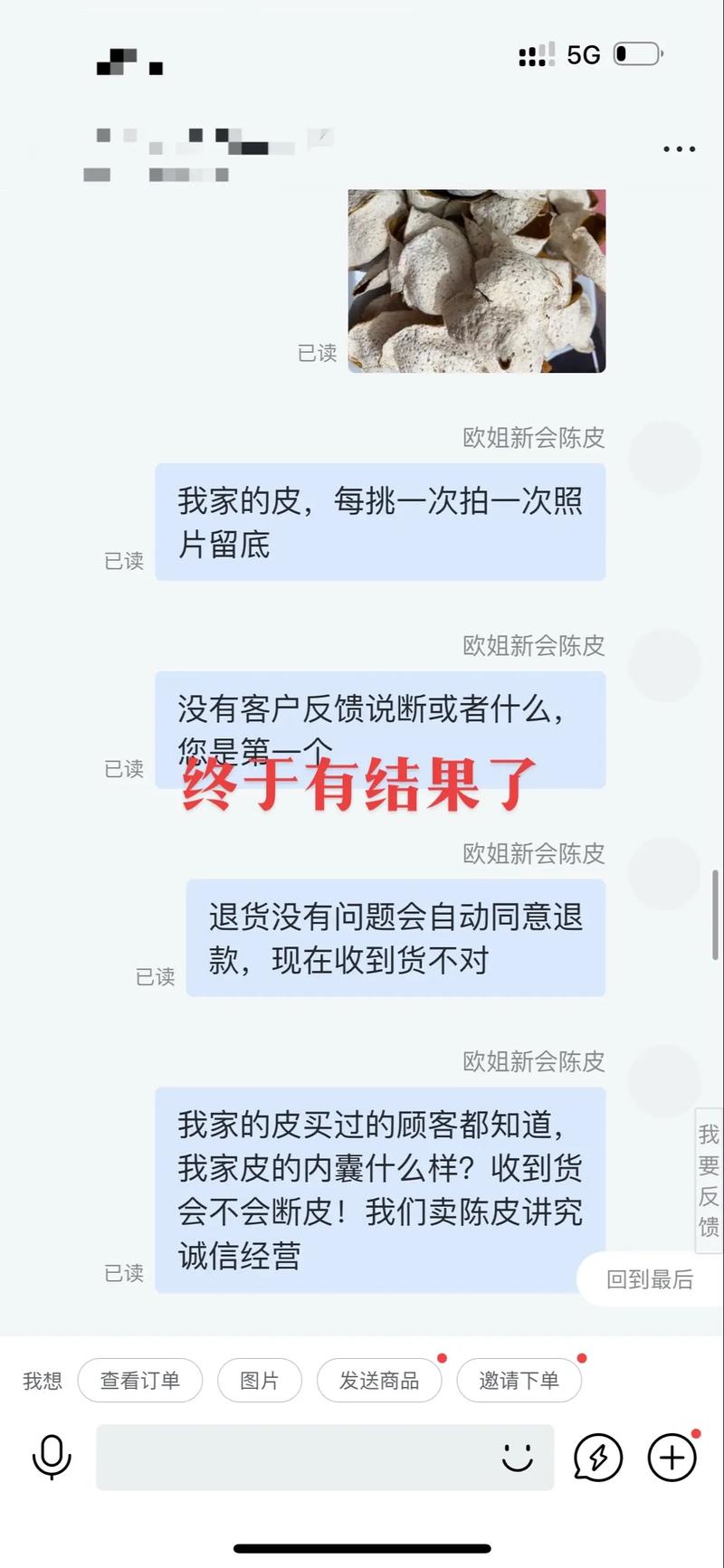
Task: Open the plus attachment menu
Action: (x=672, y=1458)
